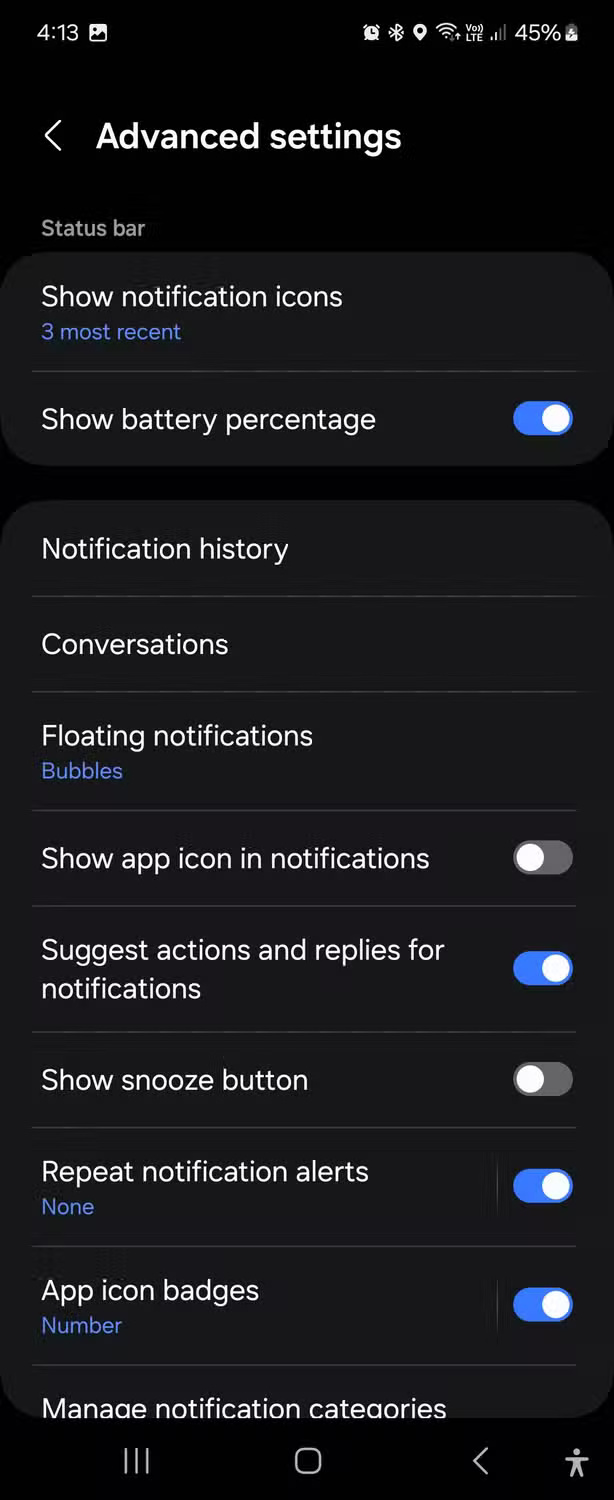Go back from Advanced settings
Viewport: 614px width, 1500px height.
tap(54, 136)
